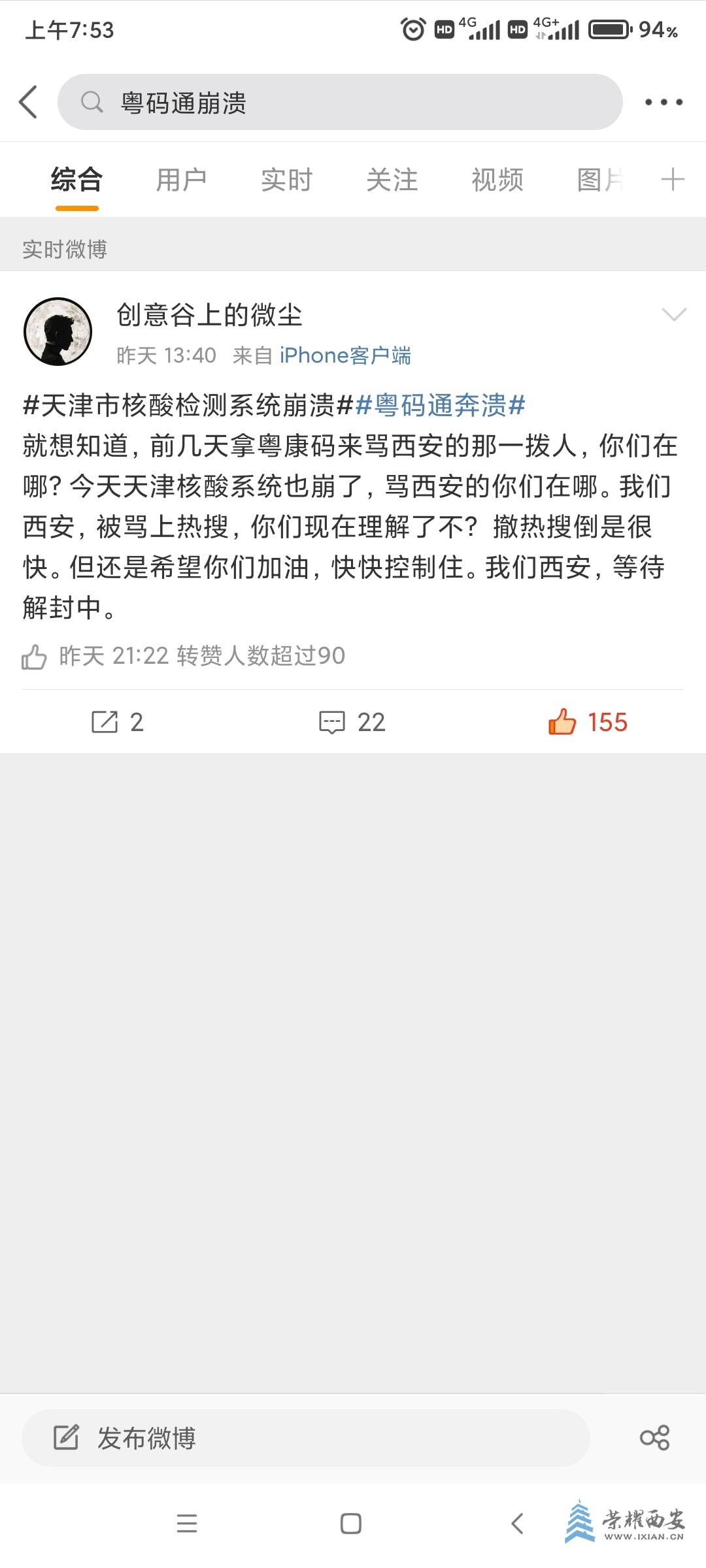Open the username 创意谷上的微尘
The width and height of the screenshot is (706, 1568).
(209, 315)
